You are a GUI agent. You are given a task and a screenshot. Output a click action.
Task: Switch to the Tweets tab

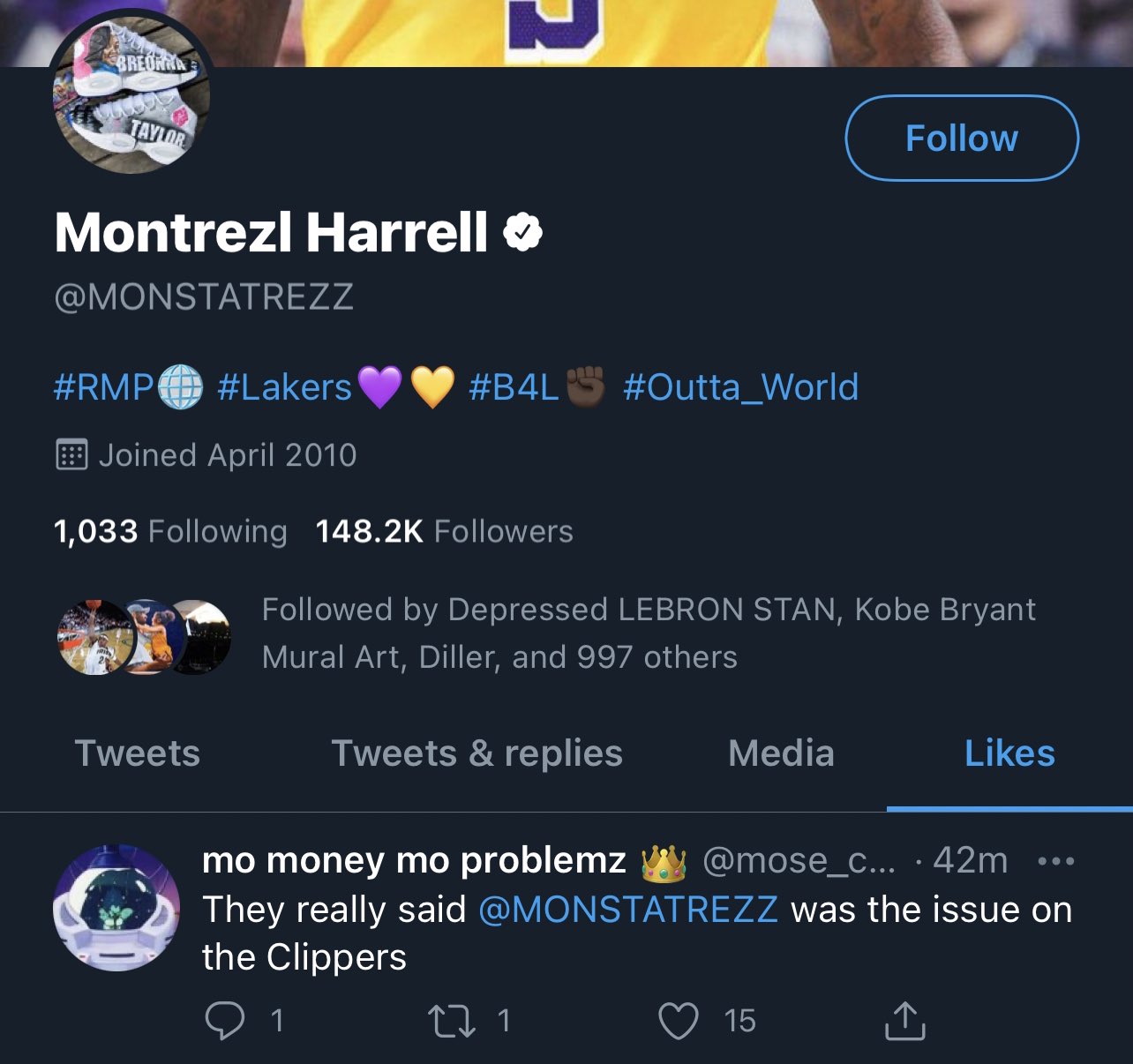point(138,753)
